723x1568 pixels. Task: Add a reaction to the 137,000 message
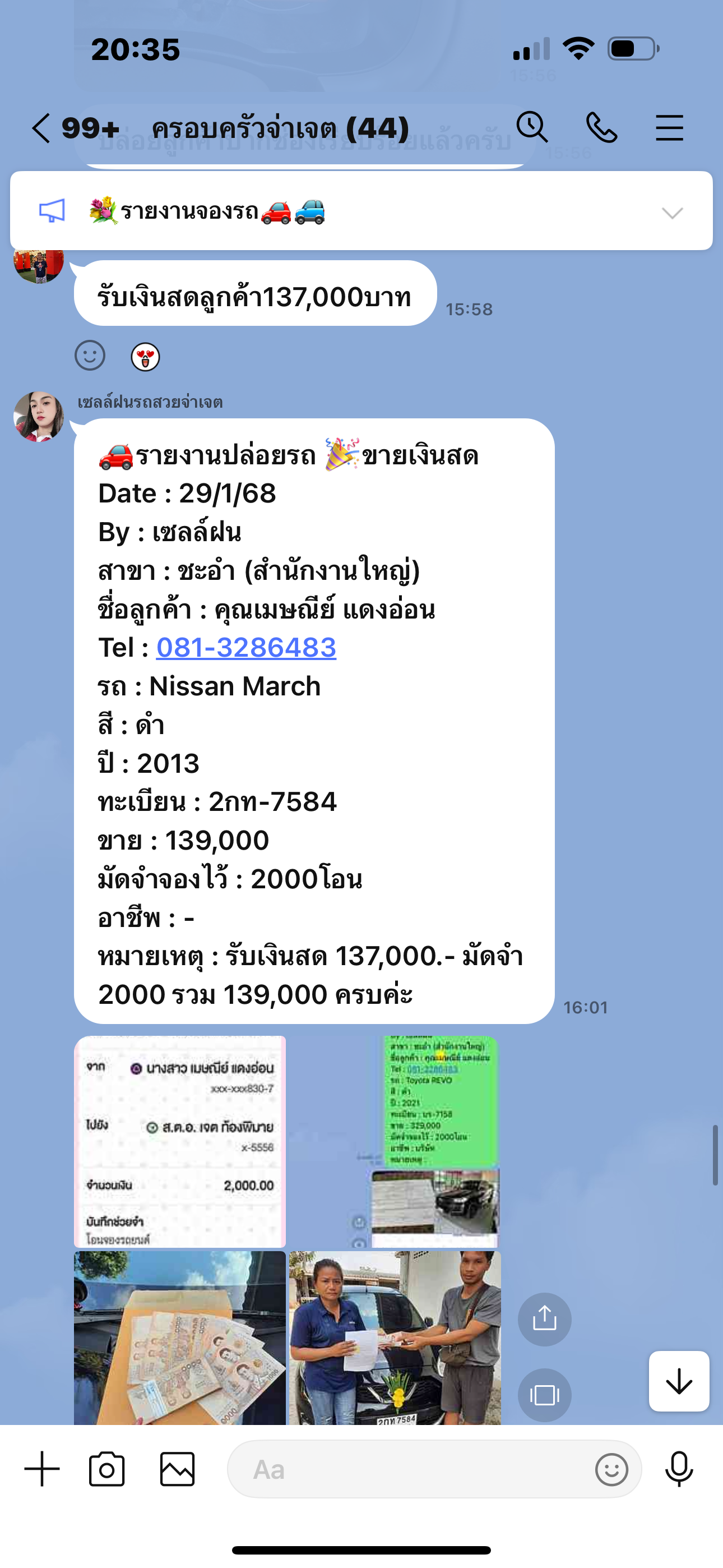pyautogui.click(x=90, y=356)
